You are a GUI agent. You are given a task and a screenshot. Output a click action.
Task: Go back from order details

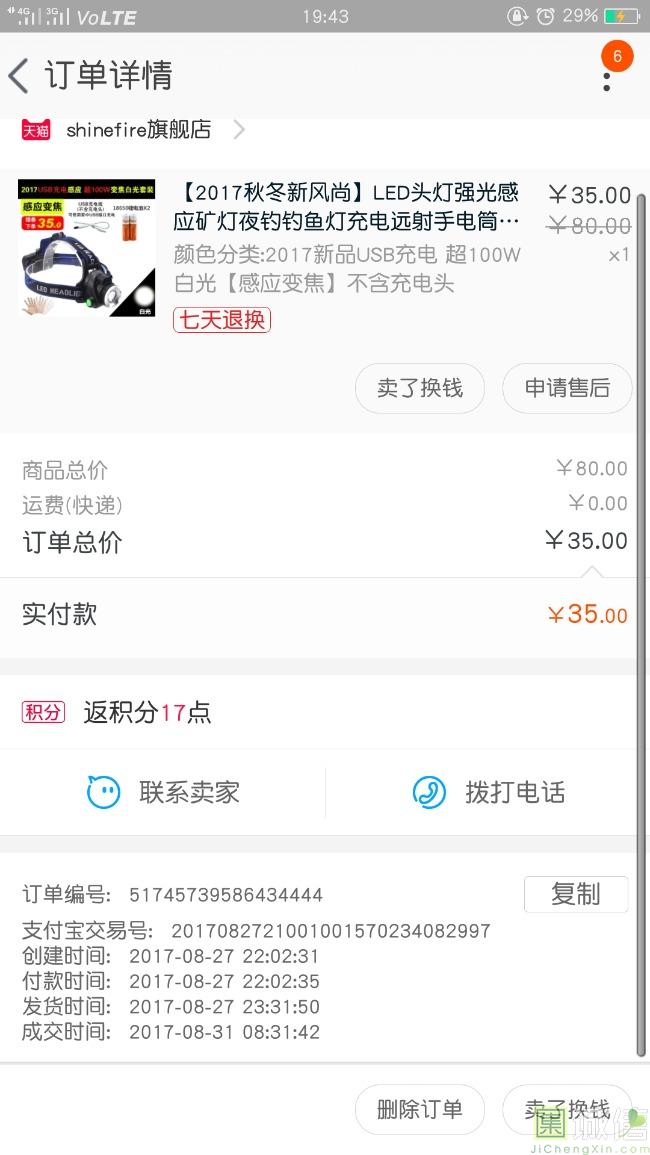[20, 76]
